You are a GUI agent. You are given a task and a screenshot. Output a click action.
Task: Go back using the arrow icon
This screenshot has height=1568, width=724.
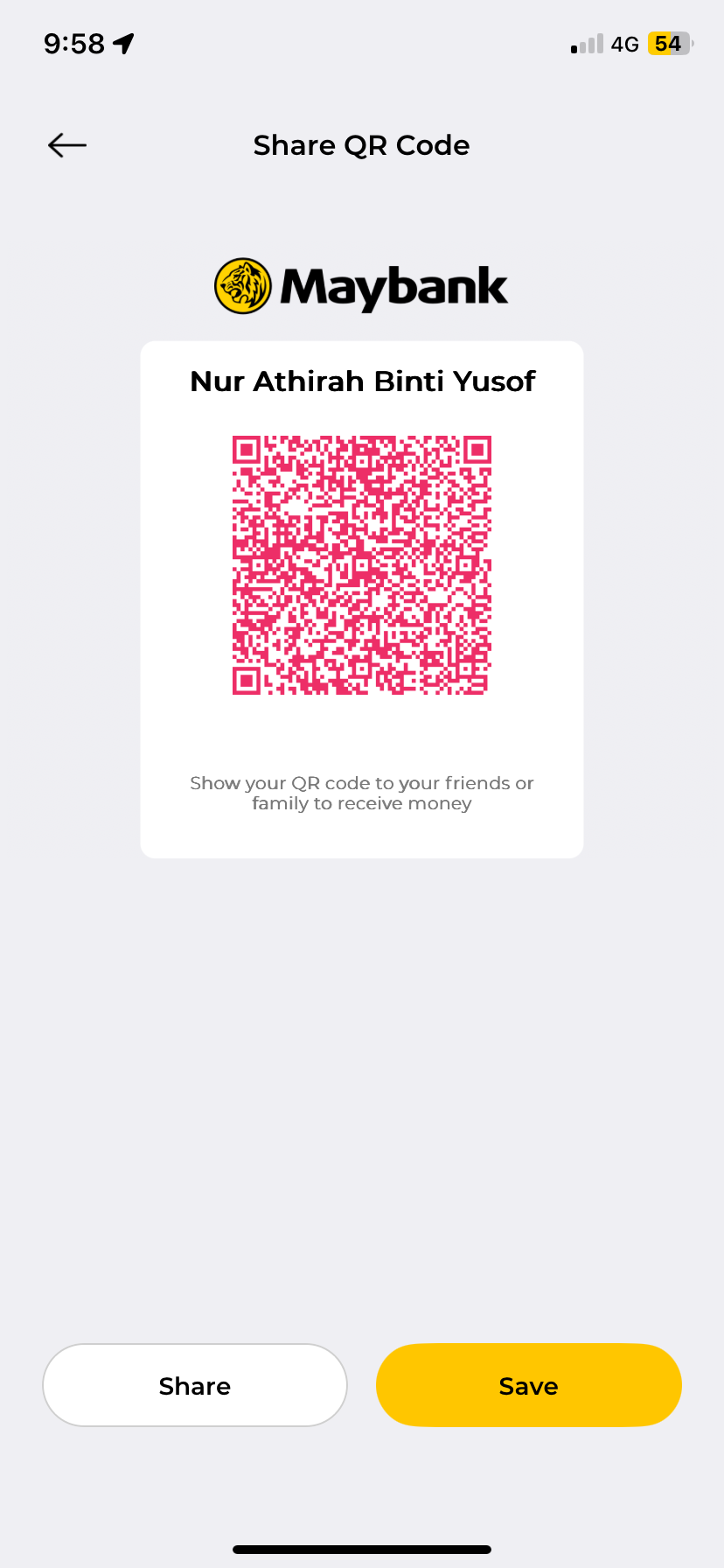pyautogui.click(x=67, y=145)
